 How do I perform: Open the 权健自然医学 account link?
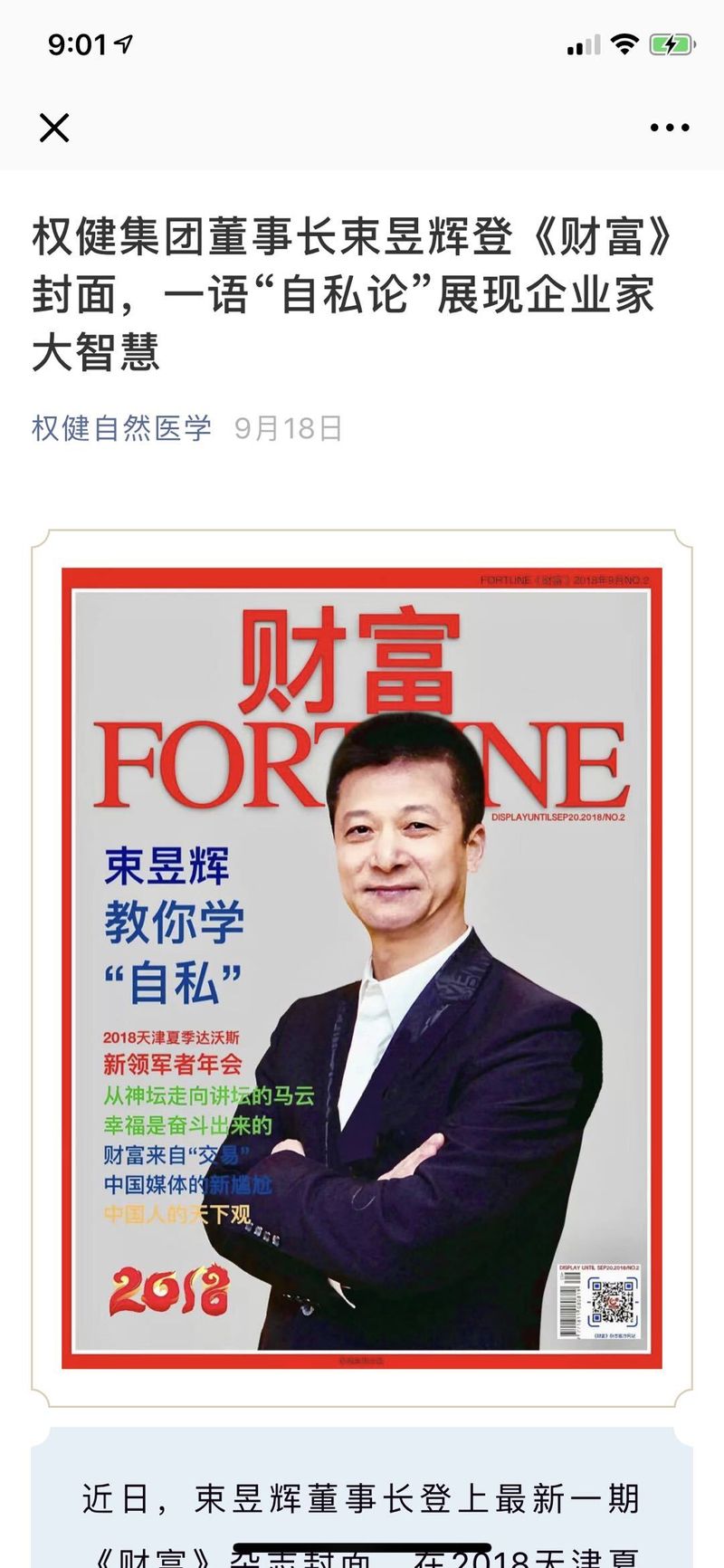(121, 428)
